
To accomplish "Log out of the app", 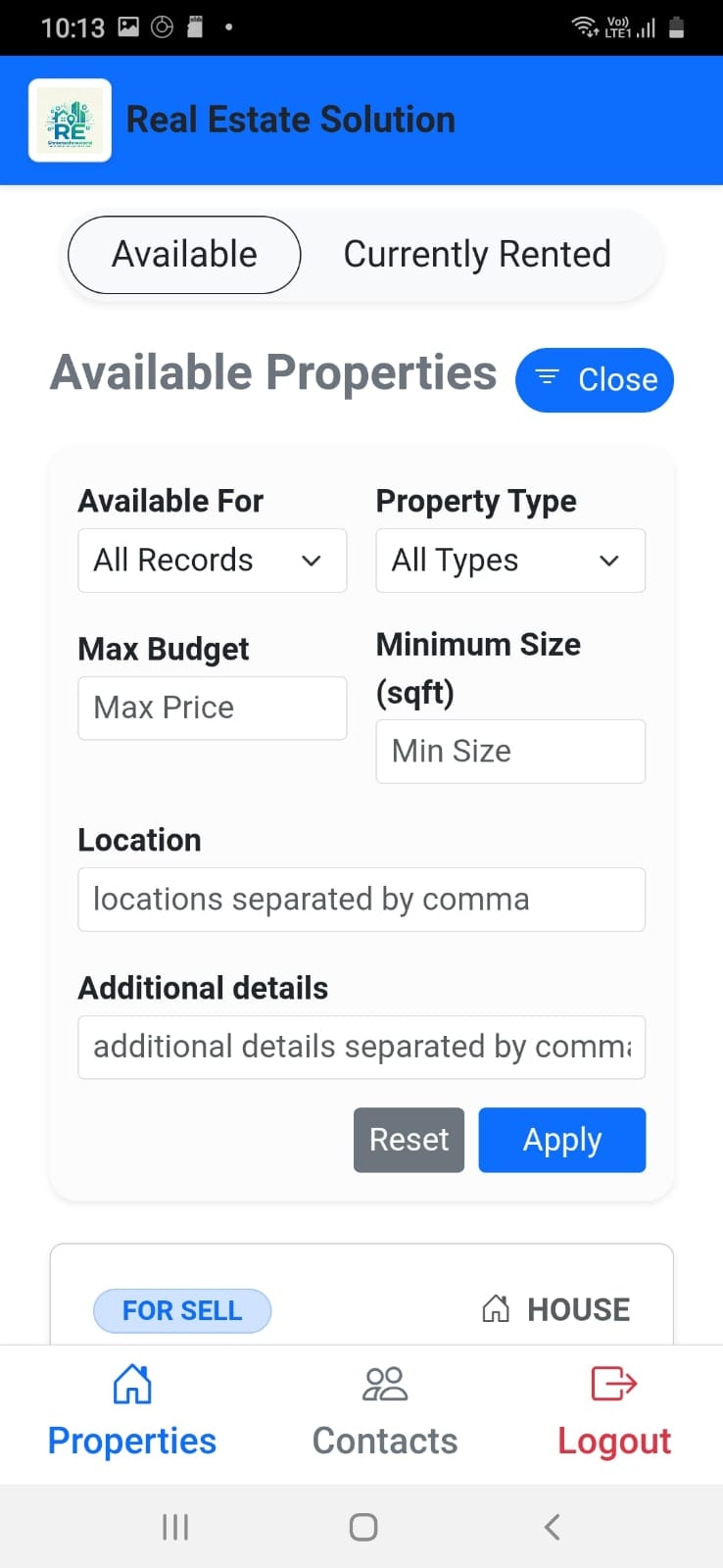I will point(614,1413).
